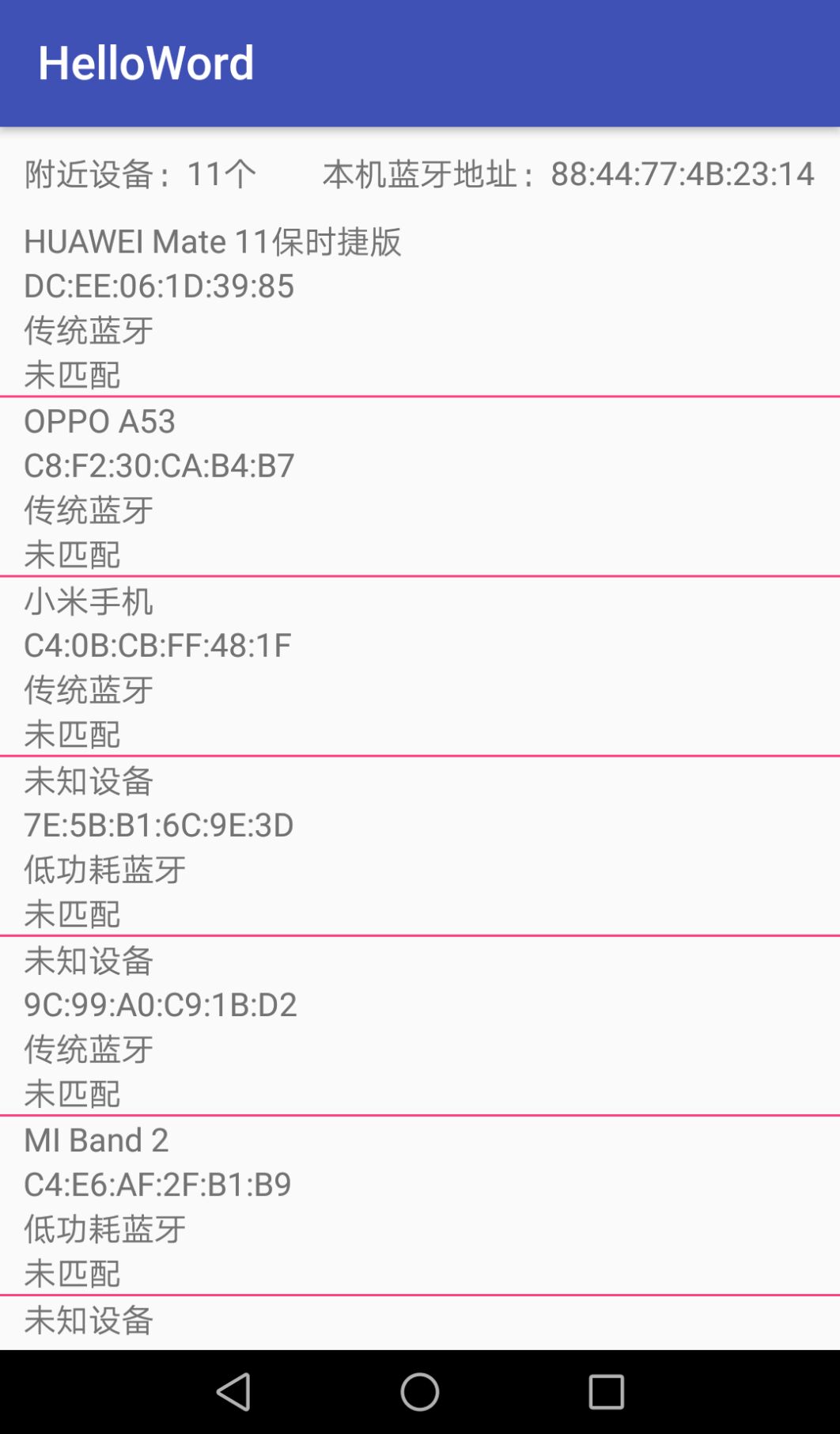Image resolution: width=840 pixels, height=1434 pixels.
Task: Tap the 小米手机 device entry
Action: [x=420, y=666]
